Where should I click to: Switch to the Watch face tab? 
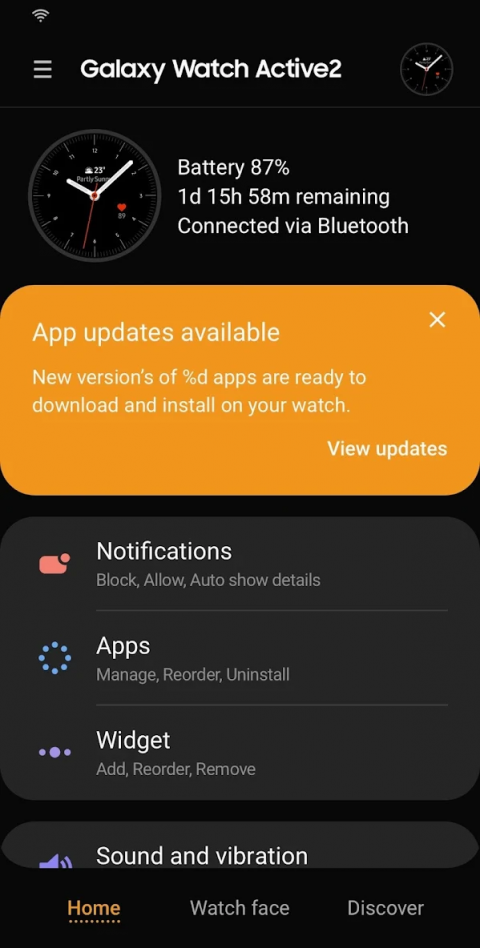point(239,907)
